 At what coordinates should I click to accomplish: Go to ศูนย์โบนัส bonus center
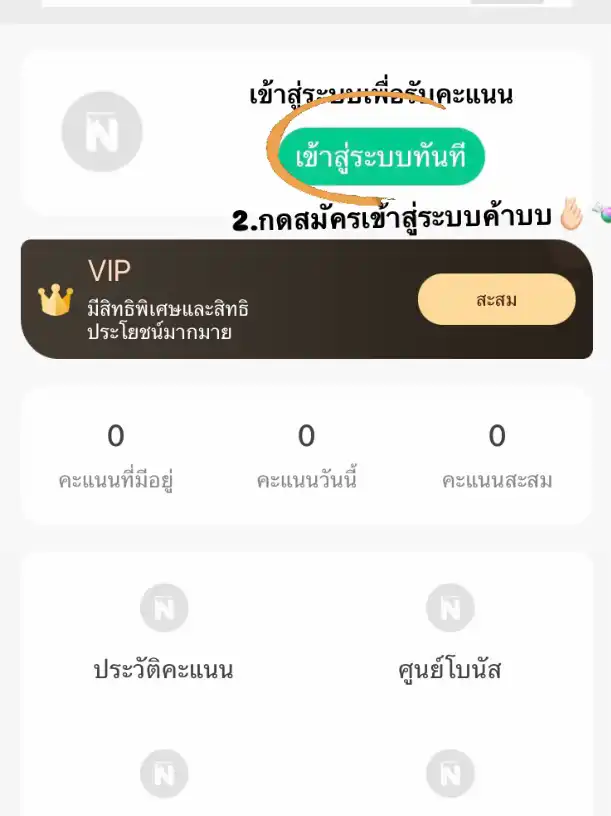tap(449, 636)
